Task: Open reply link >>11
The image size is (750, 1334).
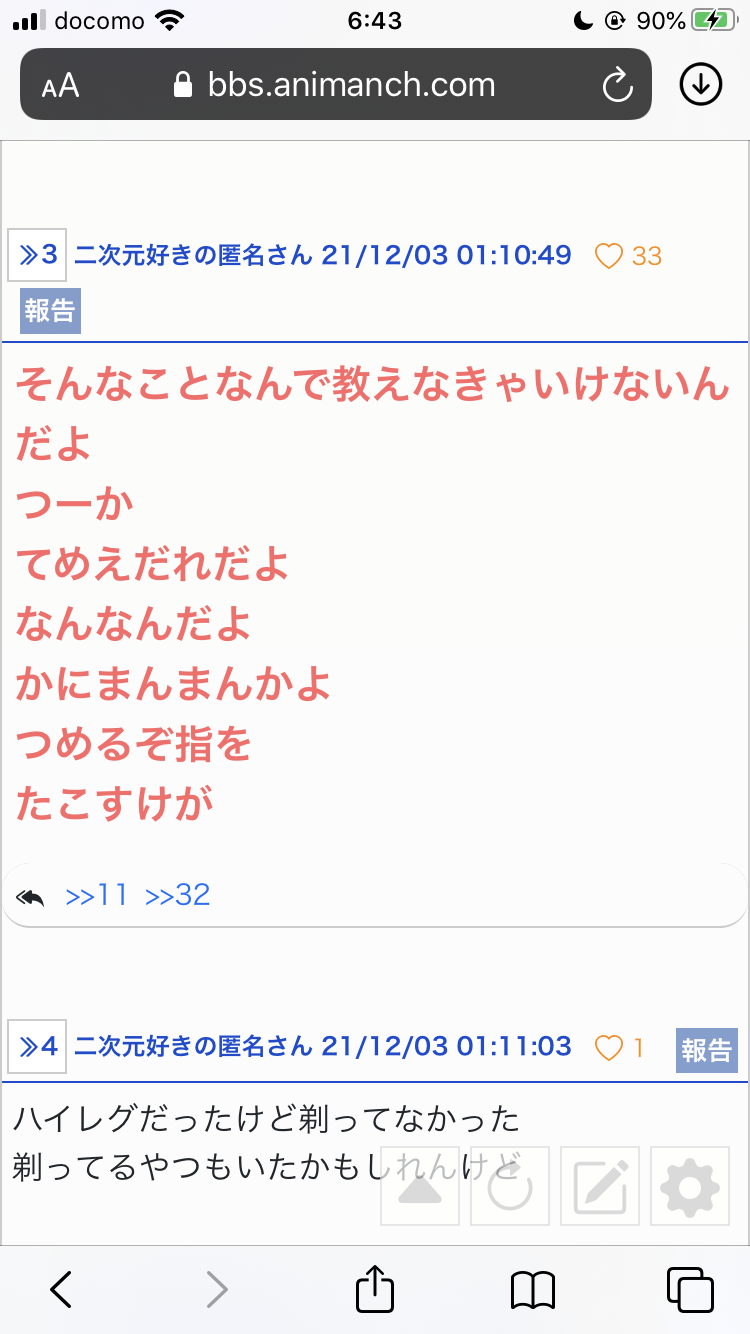Action: coord(97,894)
